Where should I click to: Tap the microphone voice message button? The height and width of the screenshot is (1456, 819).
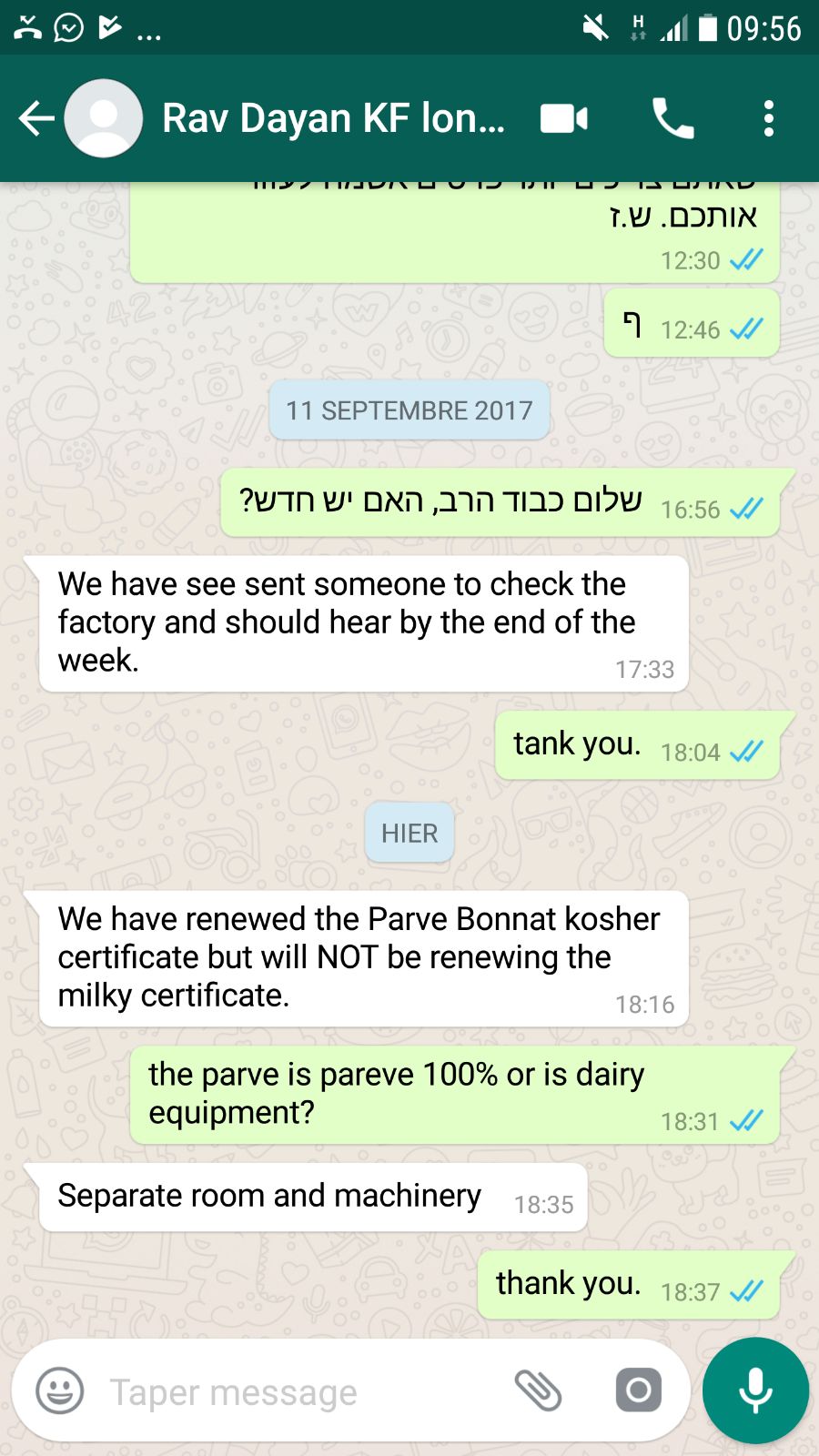[755, 1390]
